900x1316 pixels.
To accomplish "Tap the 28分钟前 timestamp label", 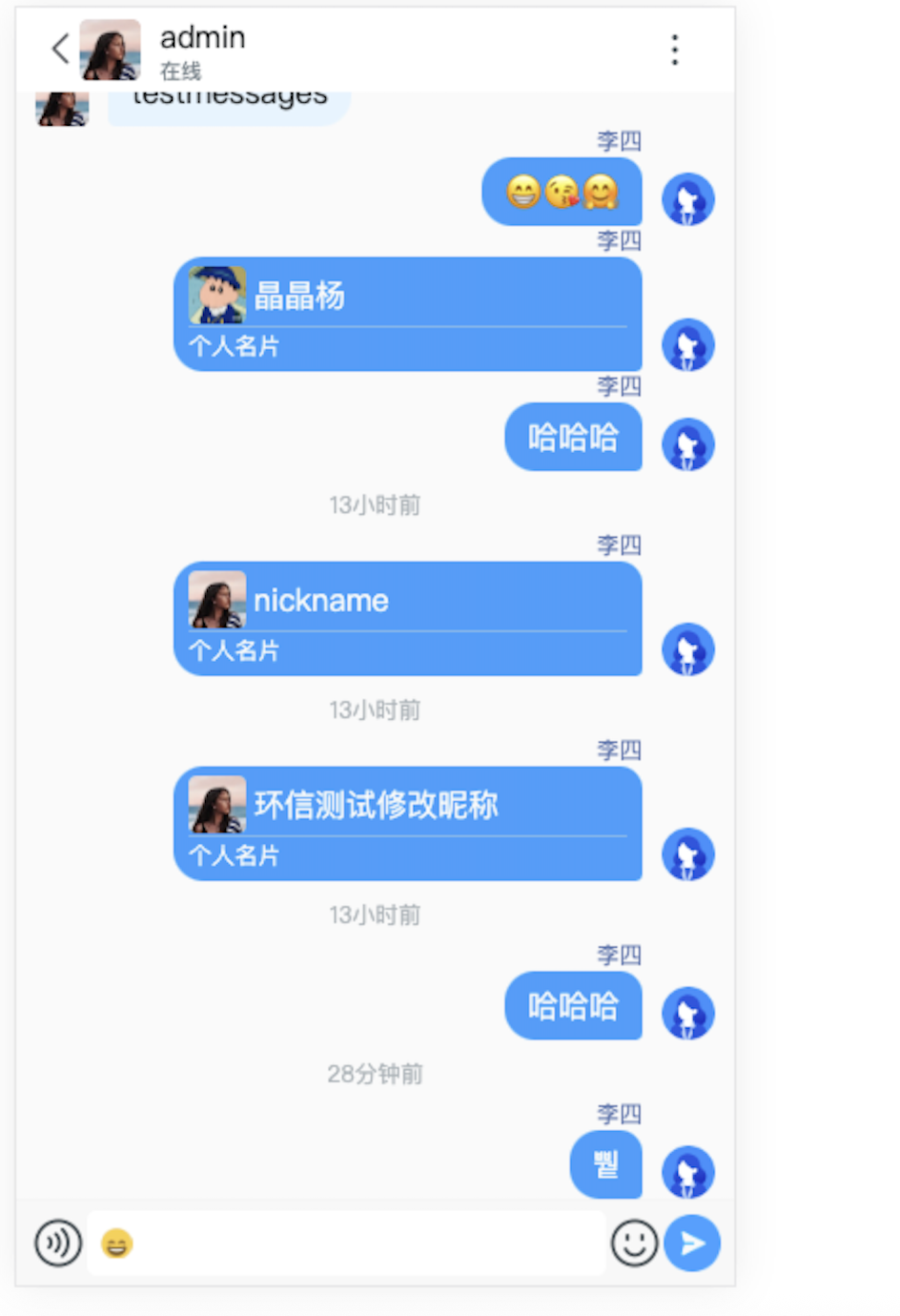I will tap(375, 1074).
